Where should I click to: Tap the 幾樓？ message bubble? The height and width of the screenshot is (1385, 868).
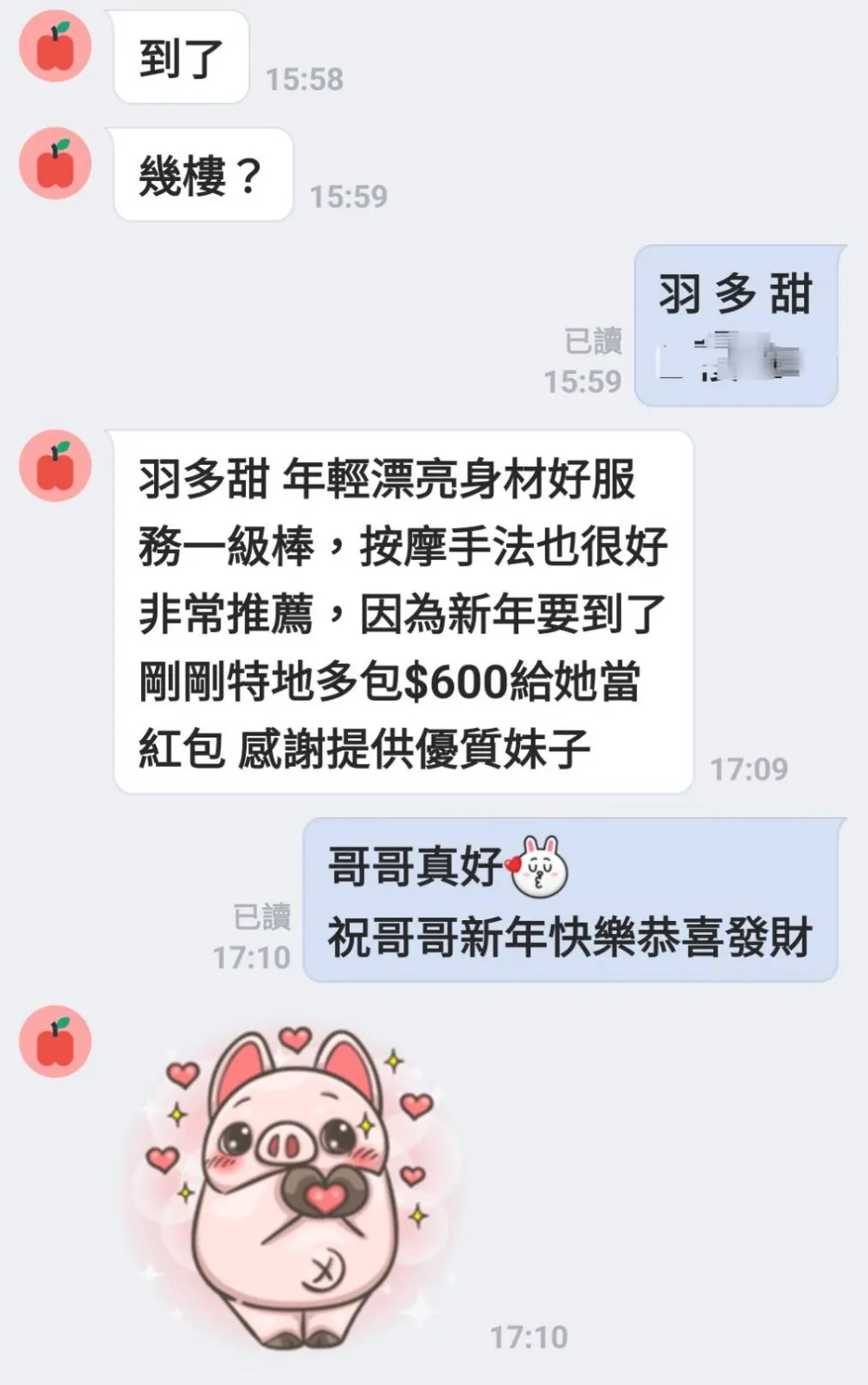coord(201,171)
